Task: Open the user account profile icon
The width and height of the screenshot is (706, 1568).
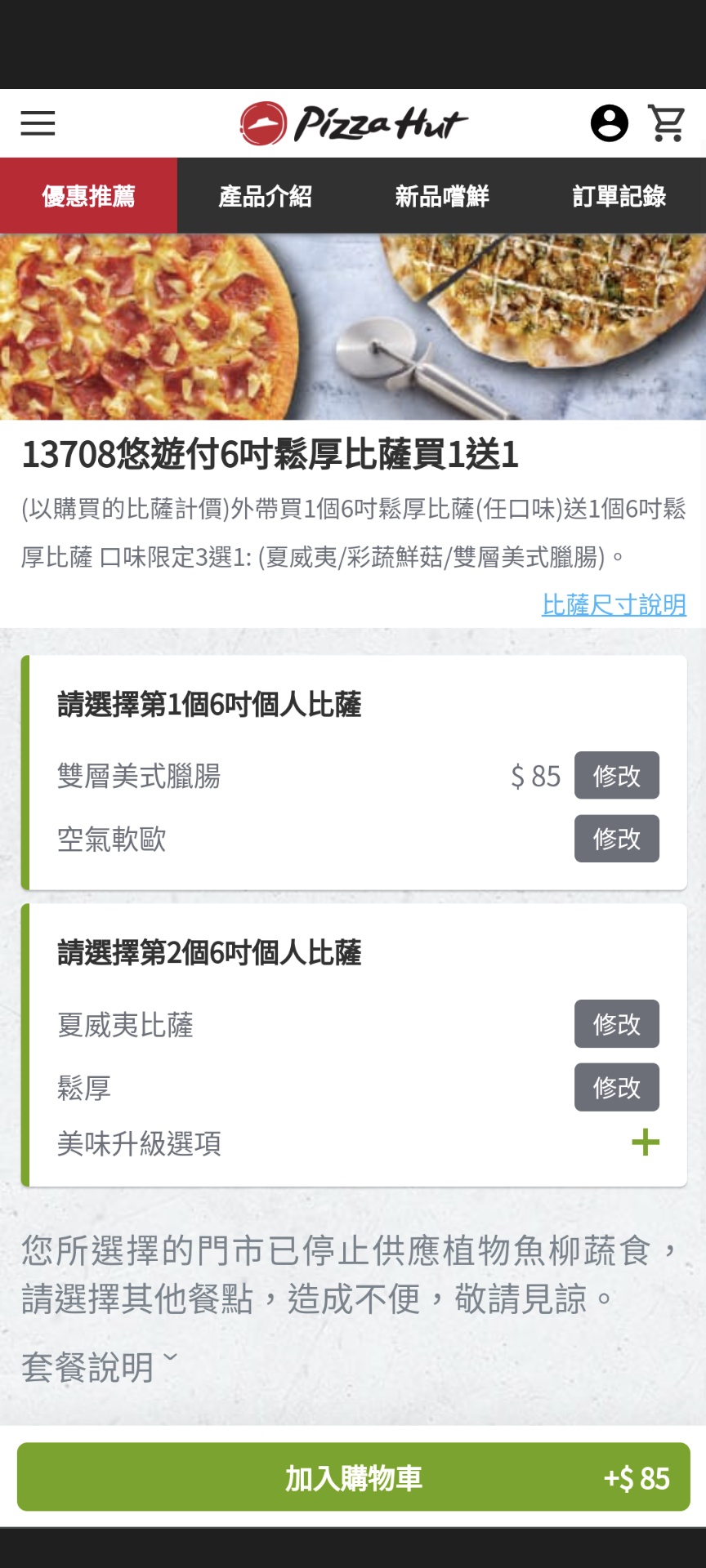Action: click(x=609, y=123)
